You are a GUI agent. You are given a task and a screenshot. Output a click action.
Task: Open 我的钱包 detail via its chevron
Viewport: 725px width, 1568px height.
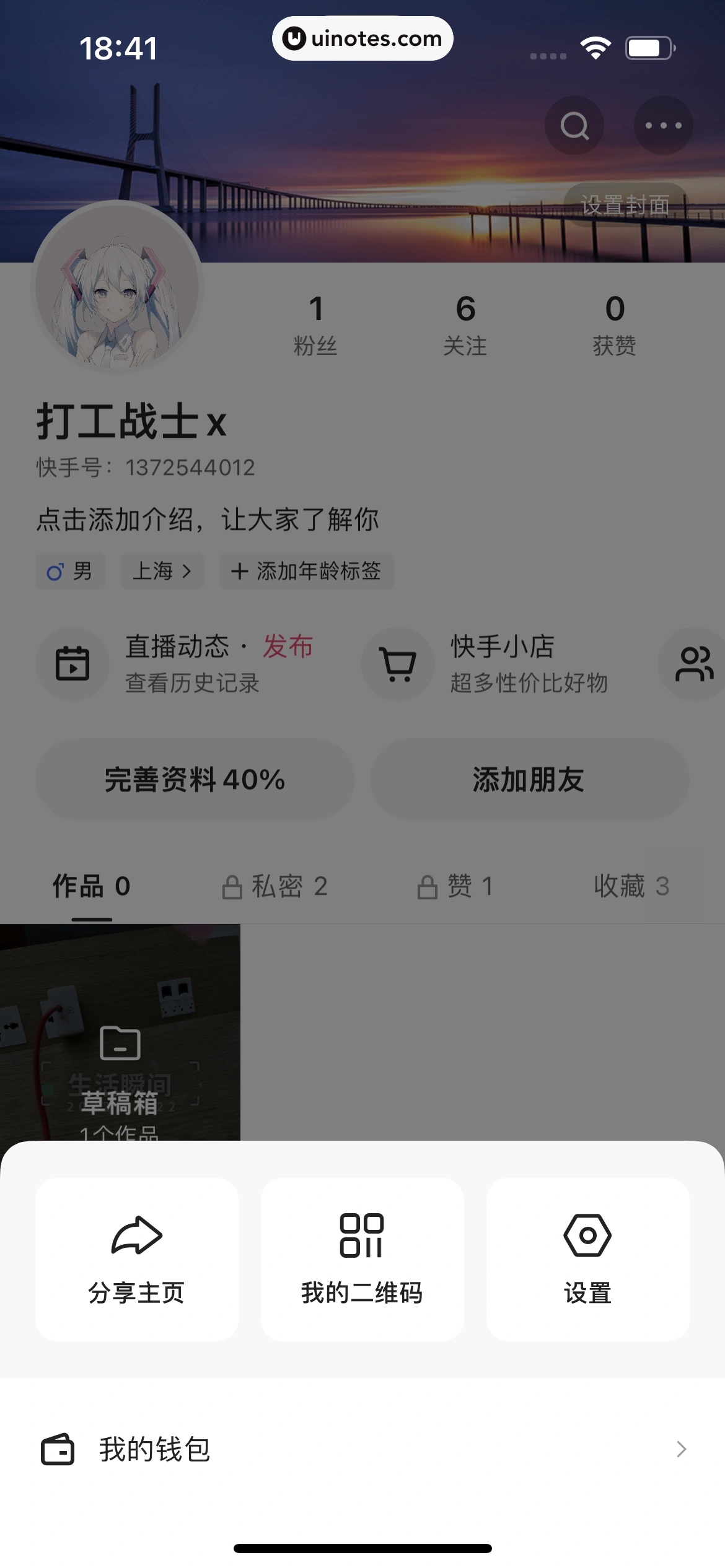pyautogui.click(x=682, y=1449)
